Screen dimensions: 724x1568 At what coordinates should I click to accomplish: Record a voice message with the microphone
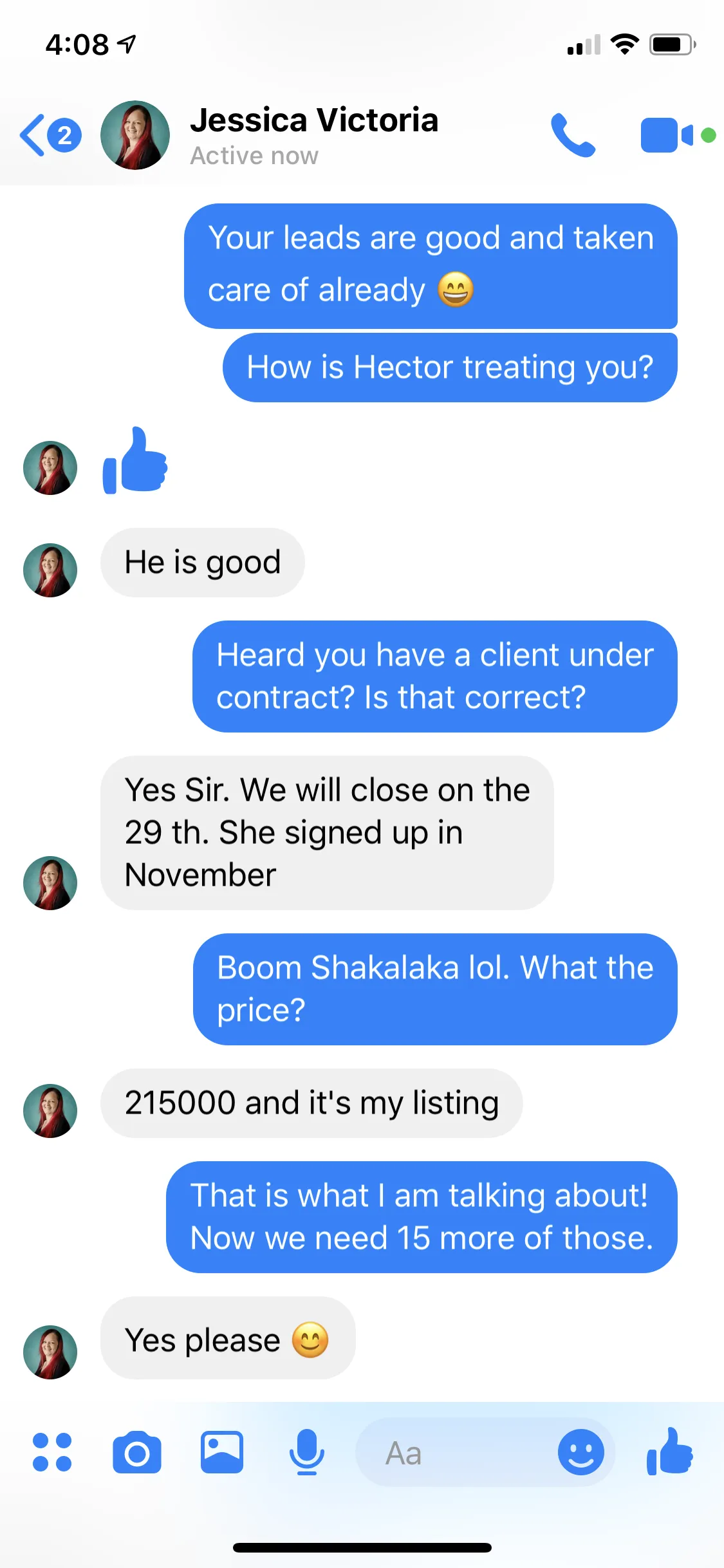point(306,1452)
